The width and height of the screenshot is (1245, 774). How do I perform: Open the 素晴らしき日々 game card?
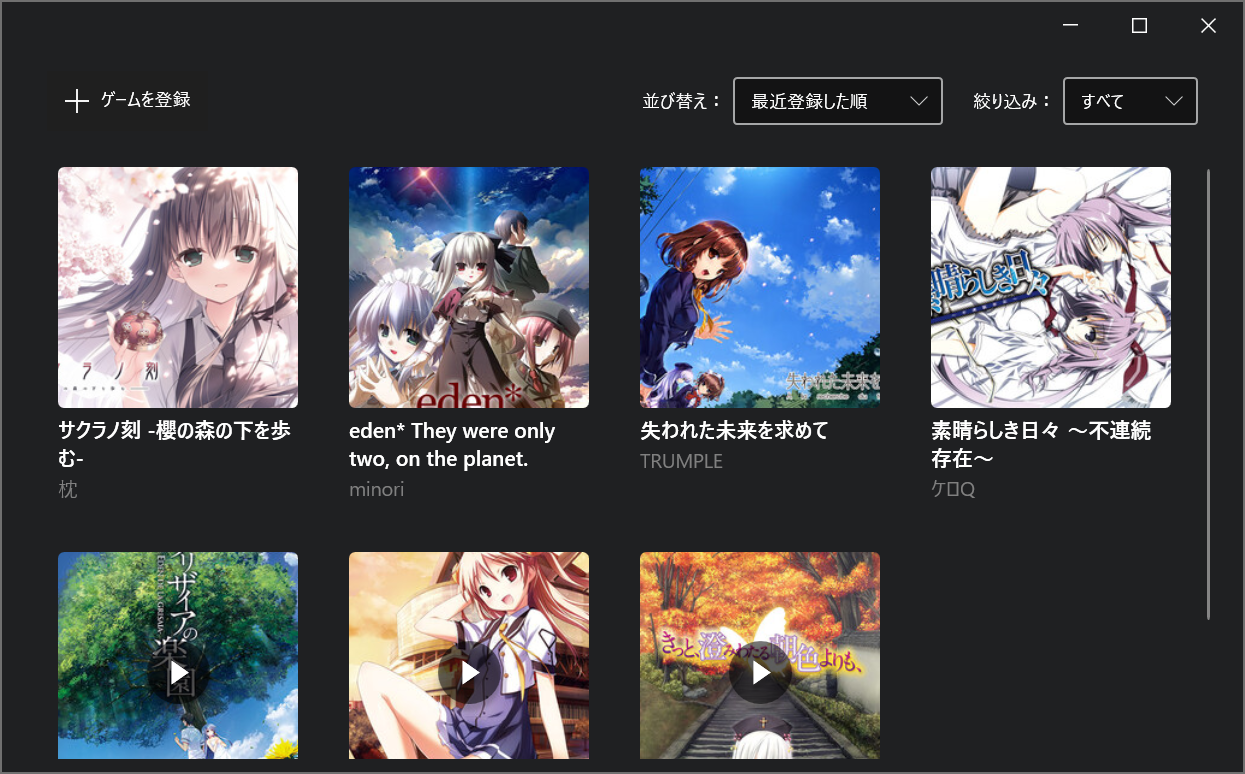point(1050,287)
